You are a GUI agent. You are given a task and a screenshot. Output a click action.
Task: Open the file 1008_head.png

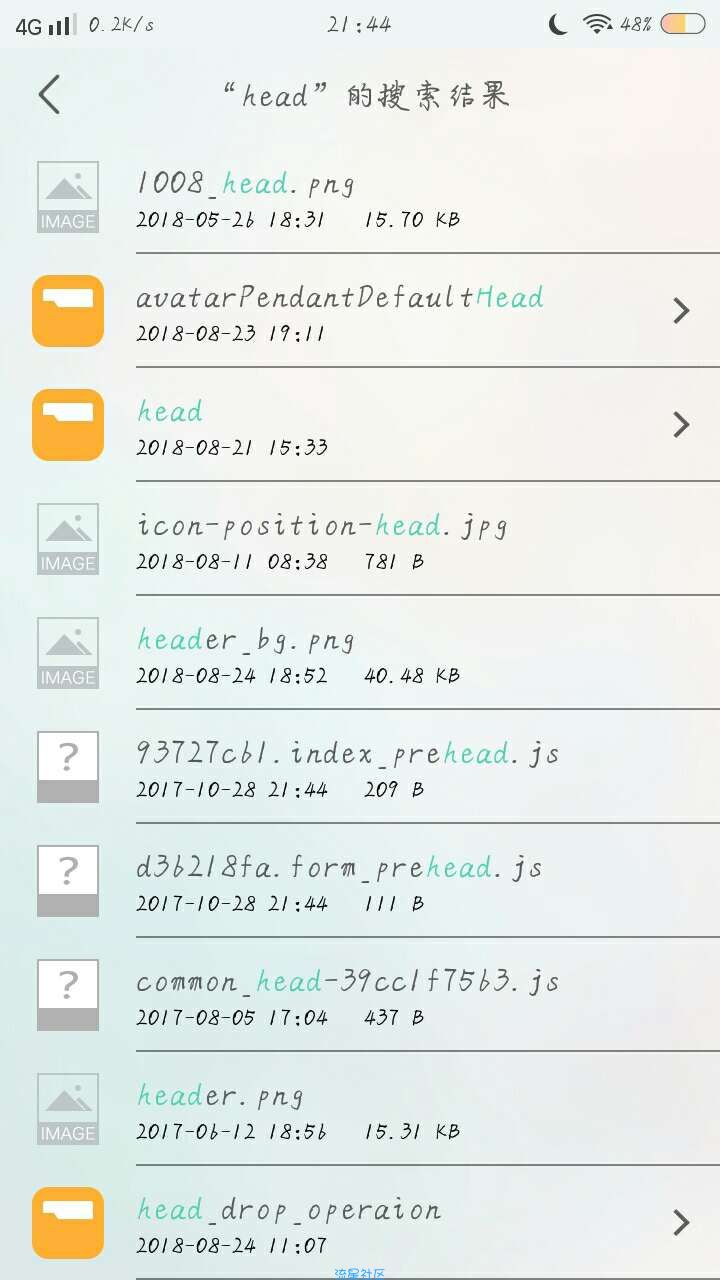point(360,198)
